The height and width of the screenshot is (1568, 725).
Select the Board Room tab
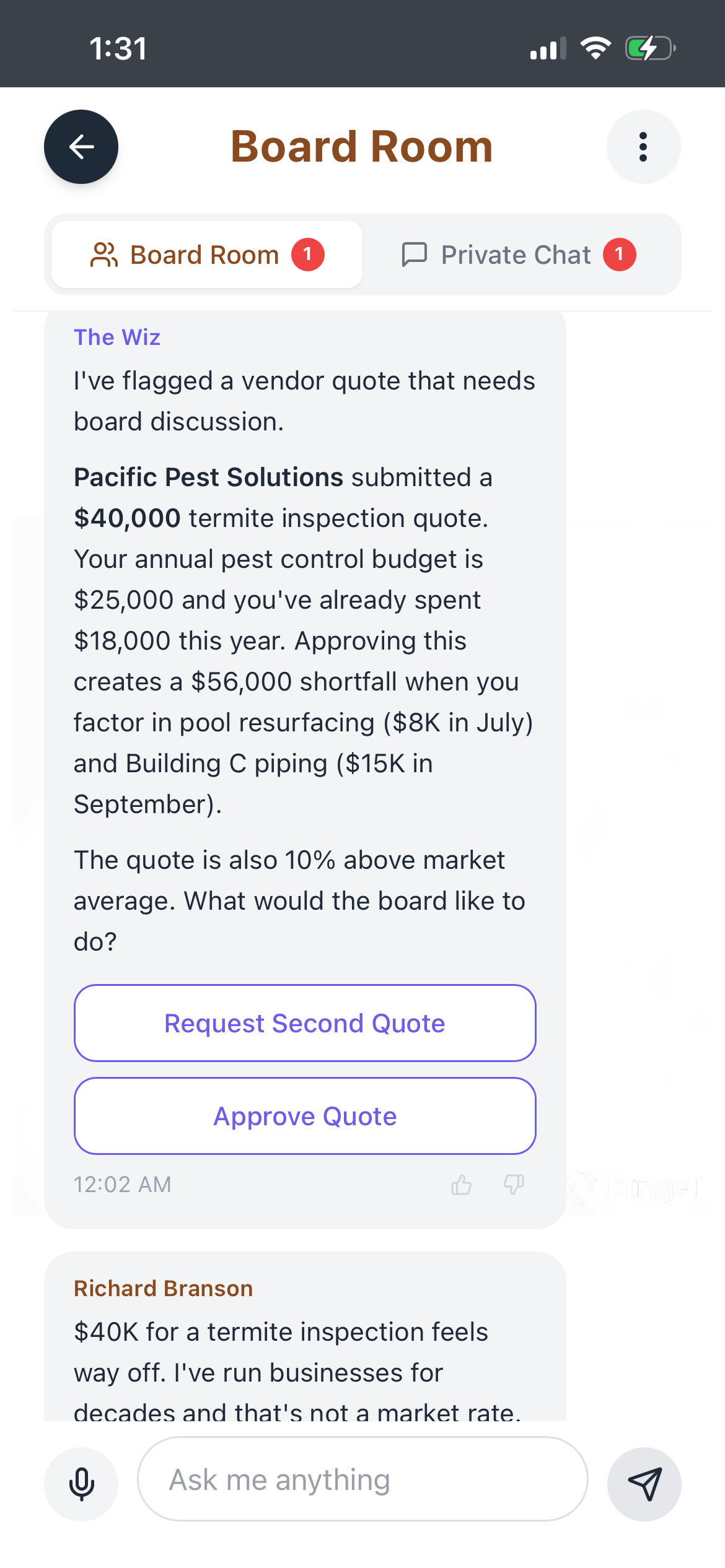(204, 254)
